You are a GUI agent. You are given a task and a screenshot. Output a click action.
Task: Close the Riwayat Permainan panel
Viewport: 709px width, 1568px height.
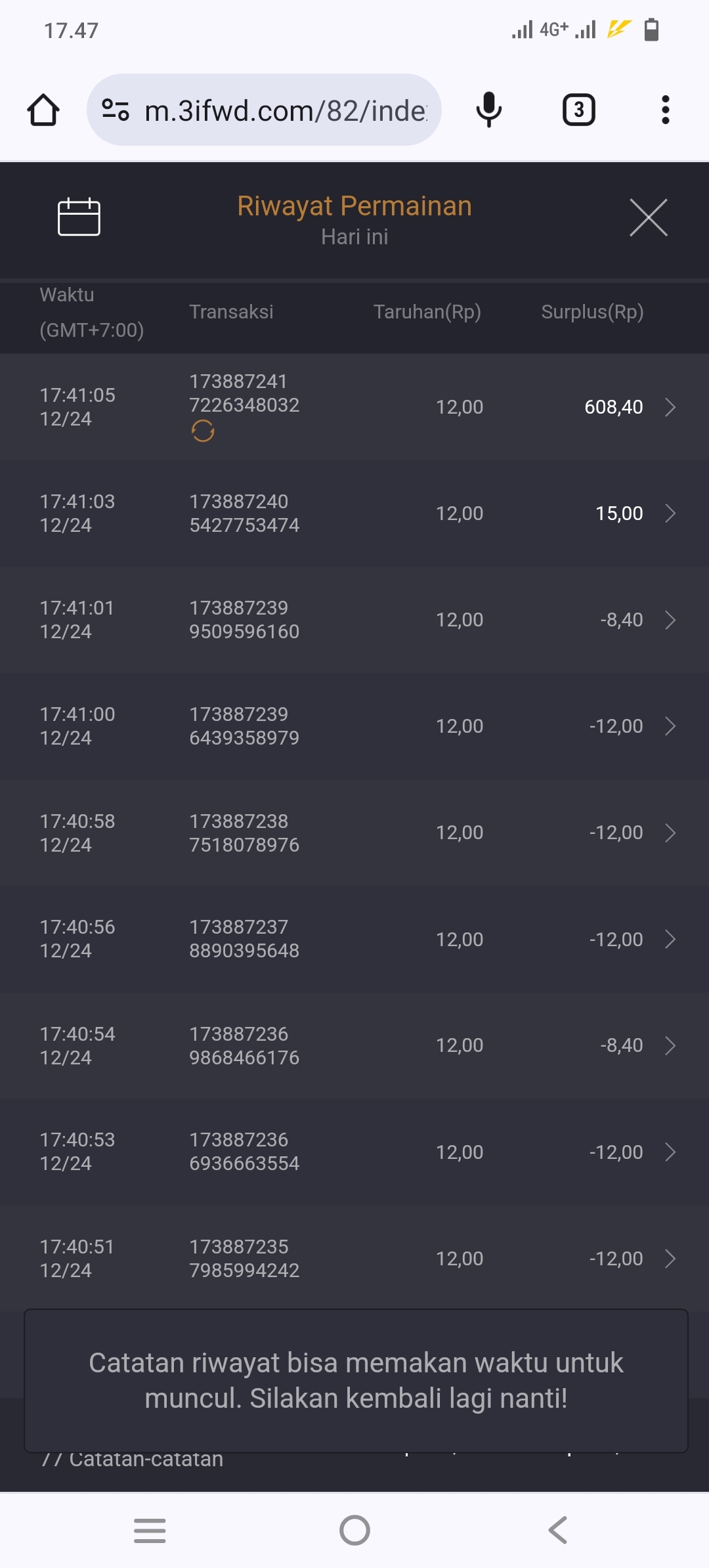648,217
